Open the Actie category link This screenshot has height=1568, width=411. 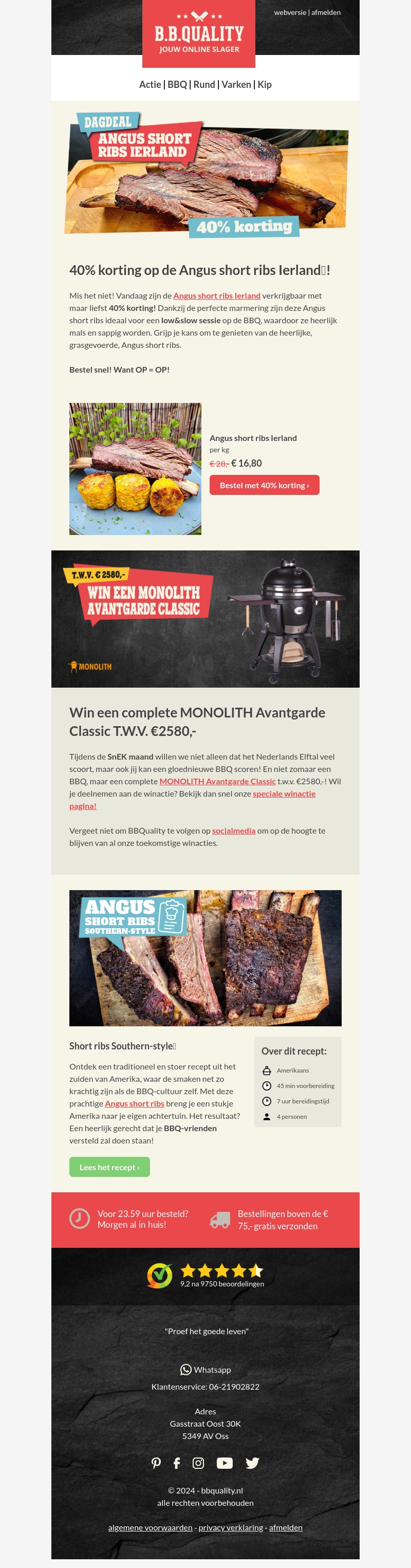[150, 85]
